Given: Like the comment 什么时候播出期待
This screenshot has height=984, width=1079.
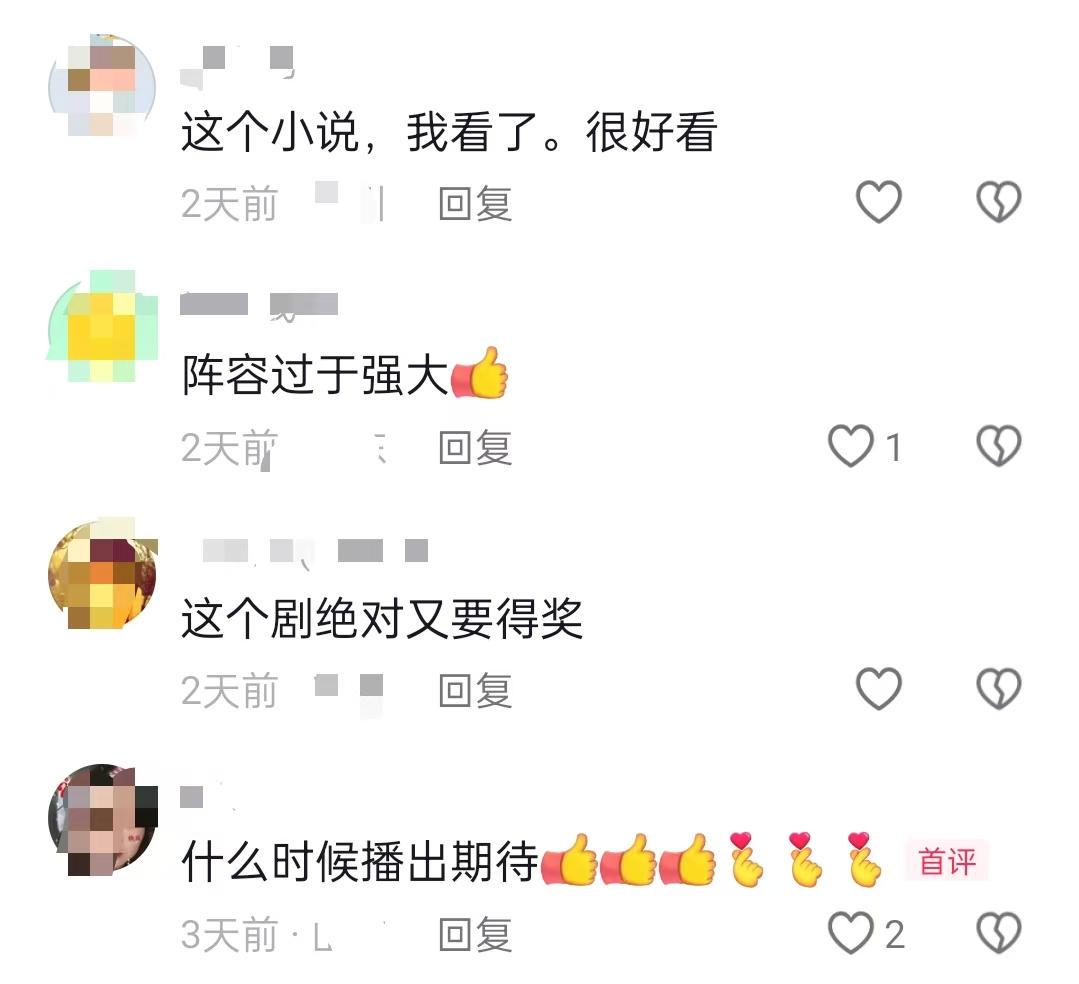Looking at the screenshot, I should click(x=851, y=934).
